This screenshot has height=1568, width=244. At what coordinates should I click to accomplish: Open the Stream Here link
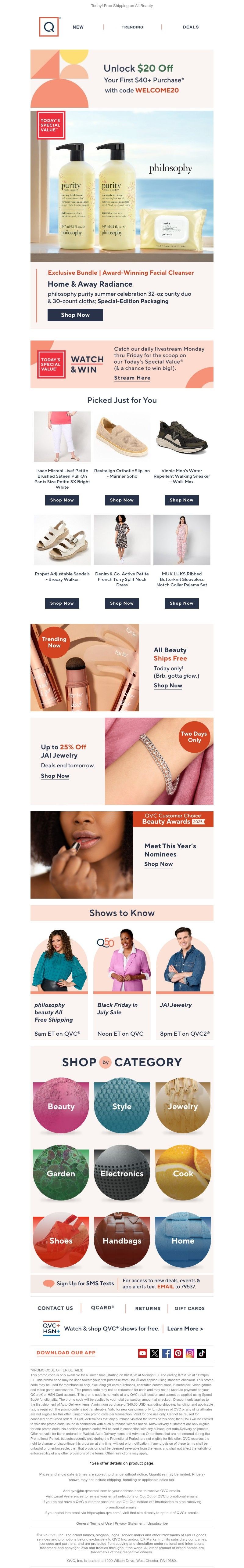[x=132, y=378]
